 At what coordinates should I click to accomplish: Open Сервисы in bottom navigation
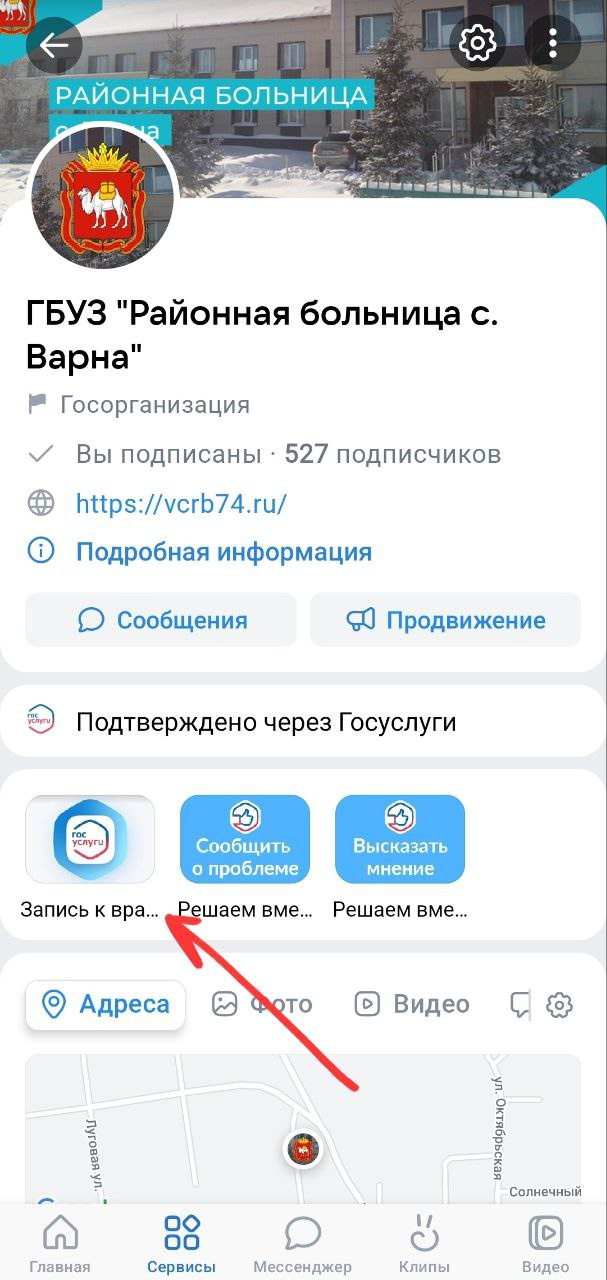[181, 1245]
